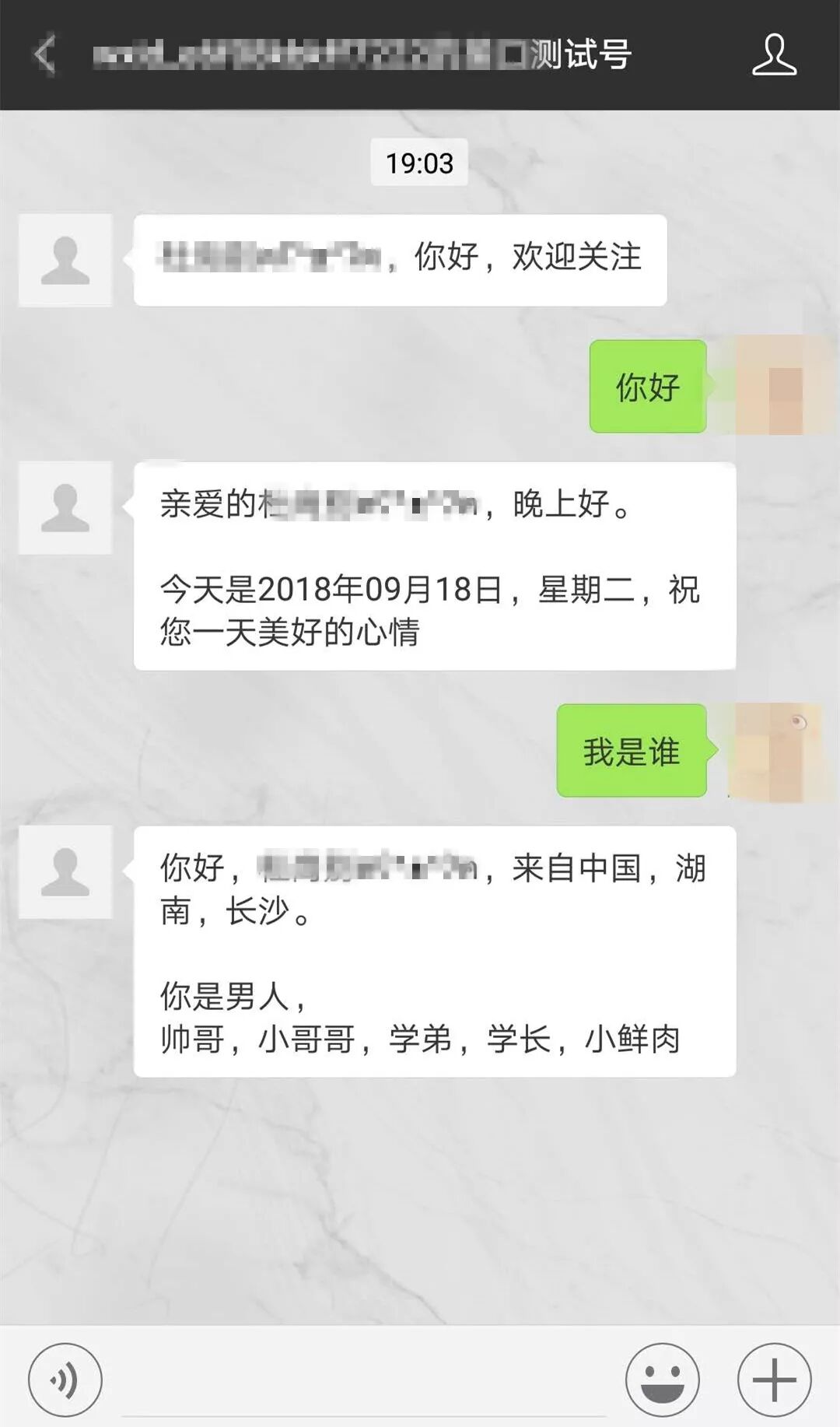Open the account profile icon
Screen dimensions: 840x1427
774,54
